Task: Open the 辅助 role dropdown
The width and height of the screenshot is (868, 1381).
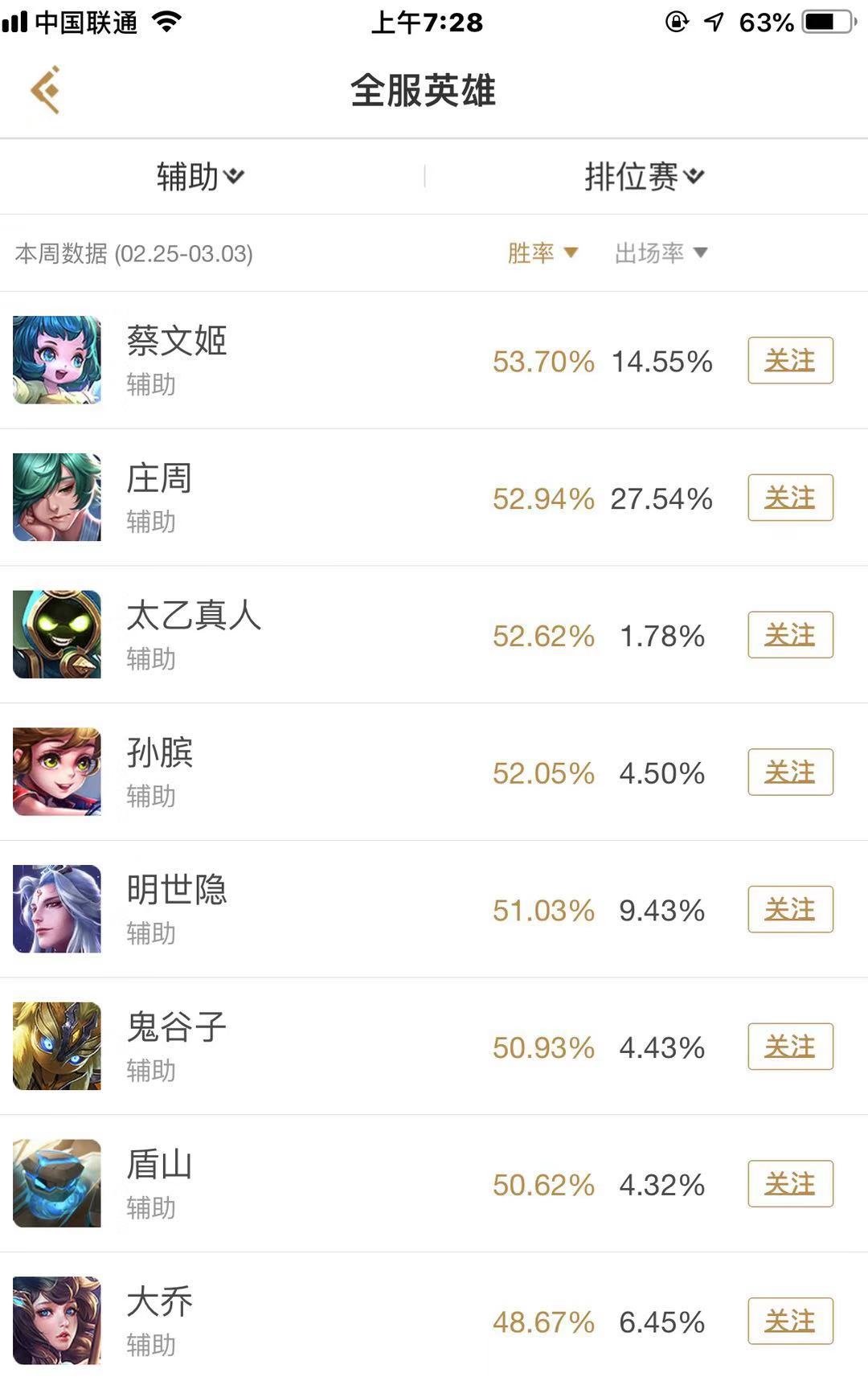Action: tap(199, 176)
